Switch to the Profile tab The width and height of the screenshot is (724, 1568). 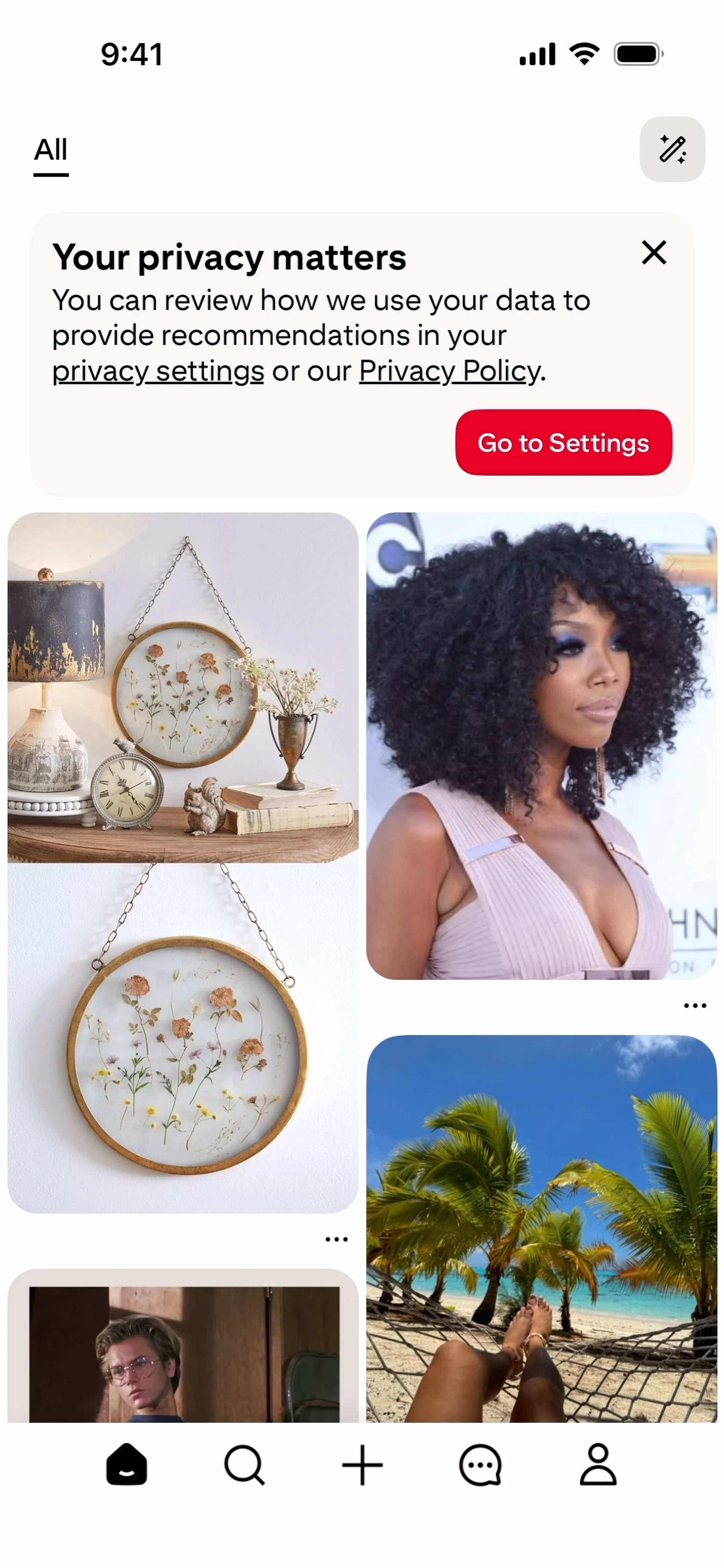[598, 1465]
